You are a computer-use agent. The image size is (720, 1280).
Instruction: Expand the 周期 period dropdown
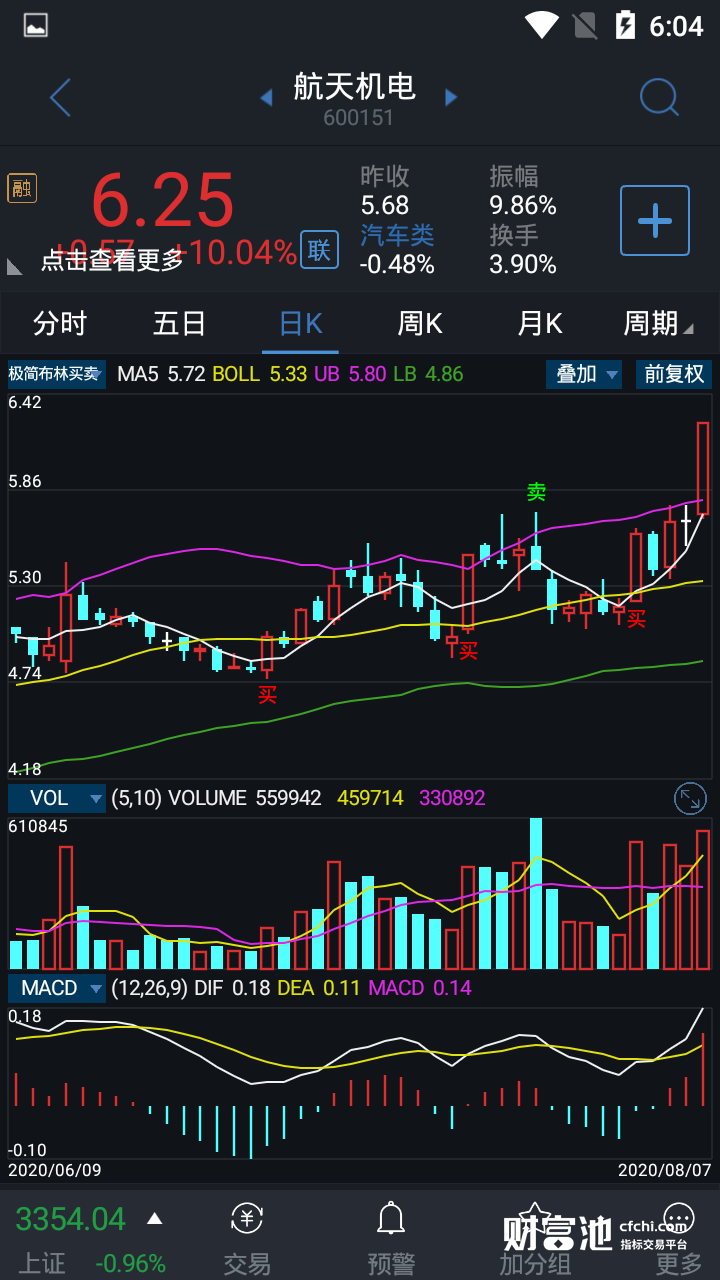[x=657, y=324]
